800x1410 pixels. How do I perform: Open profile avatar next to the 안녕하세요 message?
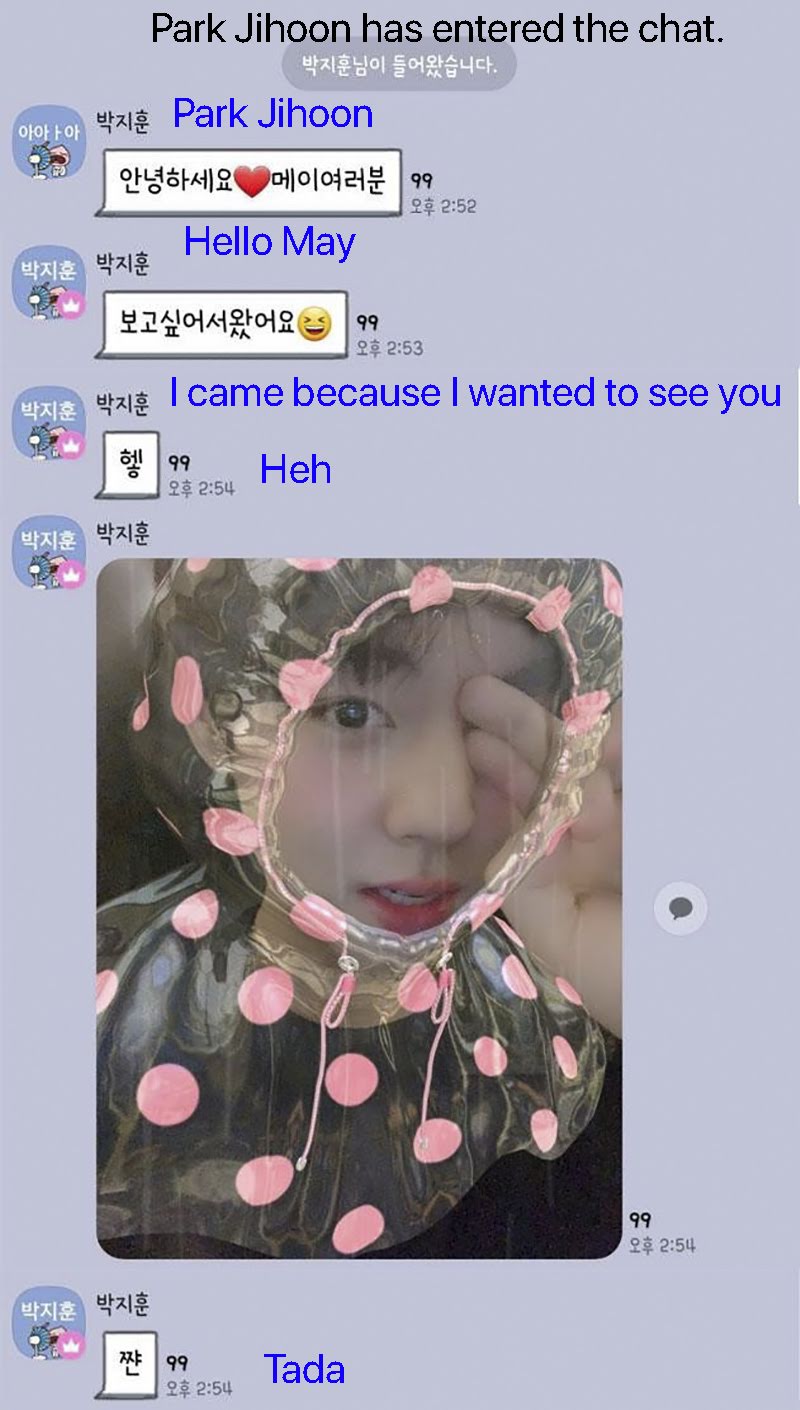47,142
